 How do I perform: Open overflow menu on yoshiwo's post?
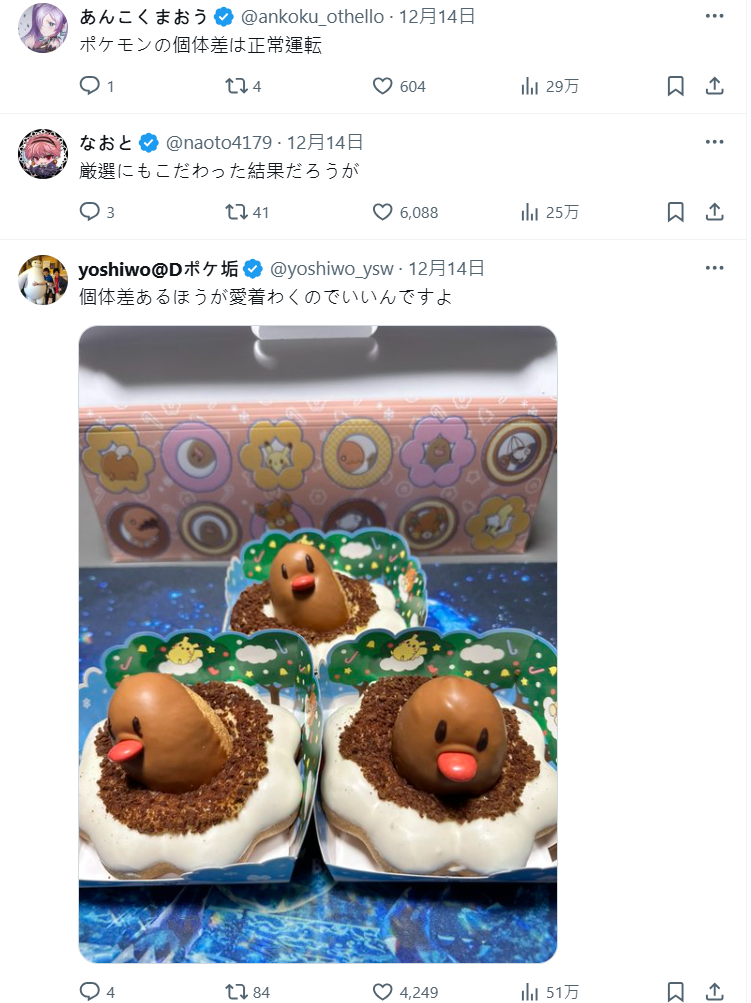[x=714, y=268]
